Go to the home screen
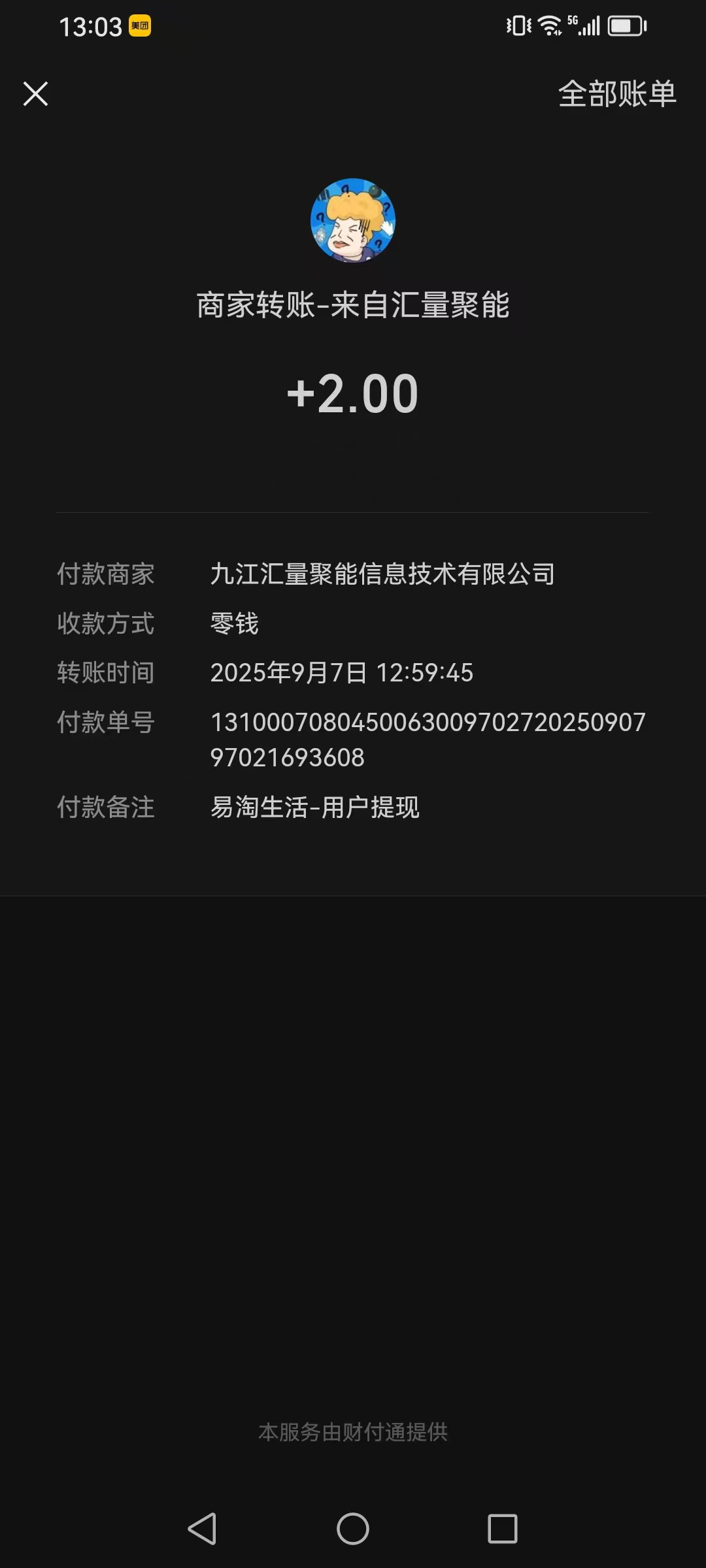 353,1528
